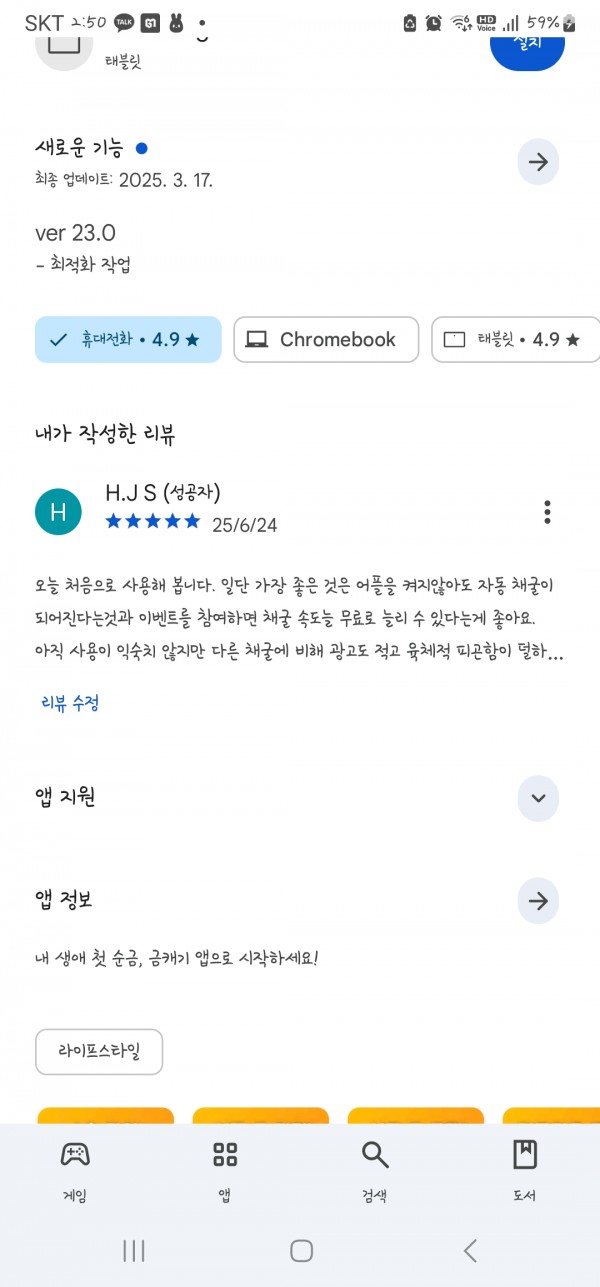Open the overflow menu on my review

click(x=547, y=512)
